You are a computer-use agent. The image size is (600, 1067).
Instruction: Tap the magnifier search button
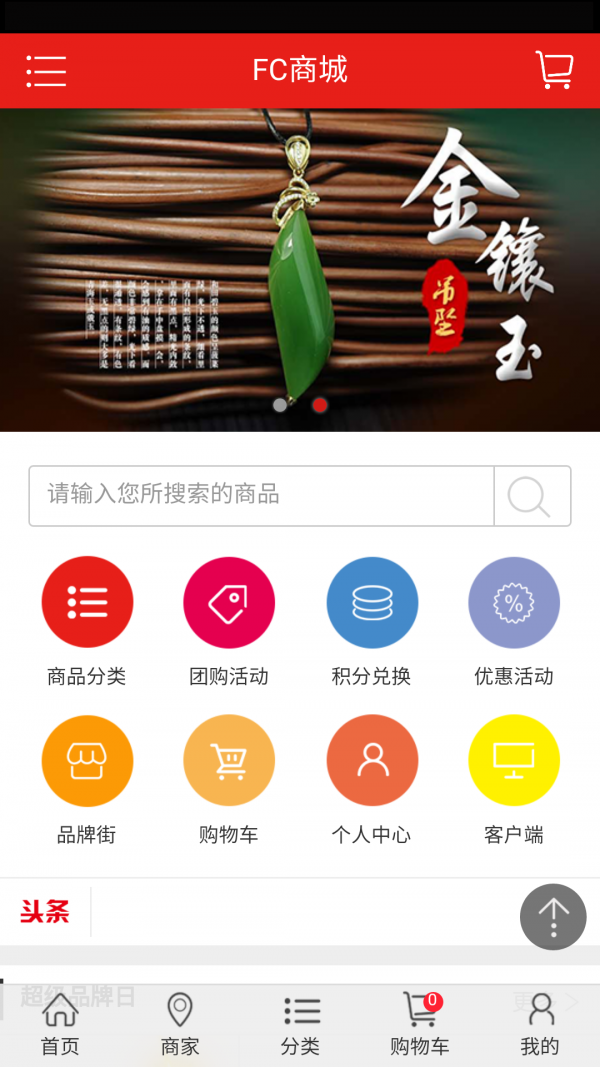pyautogui.click(x=531, y=496)
